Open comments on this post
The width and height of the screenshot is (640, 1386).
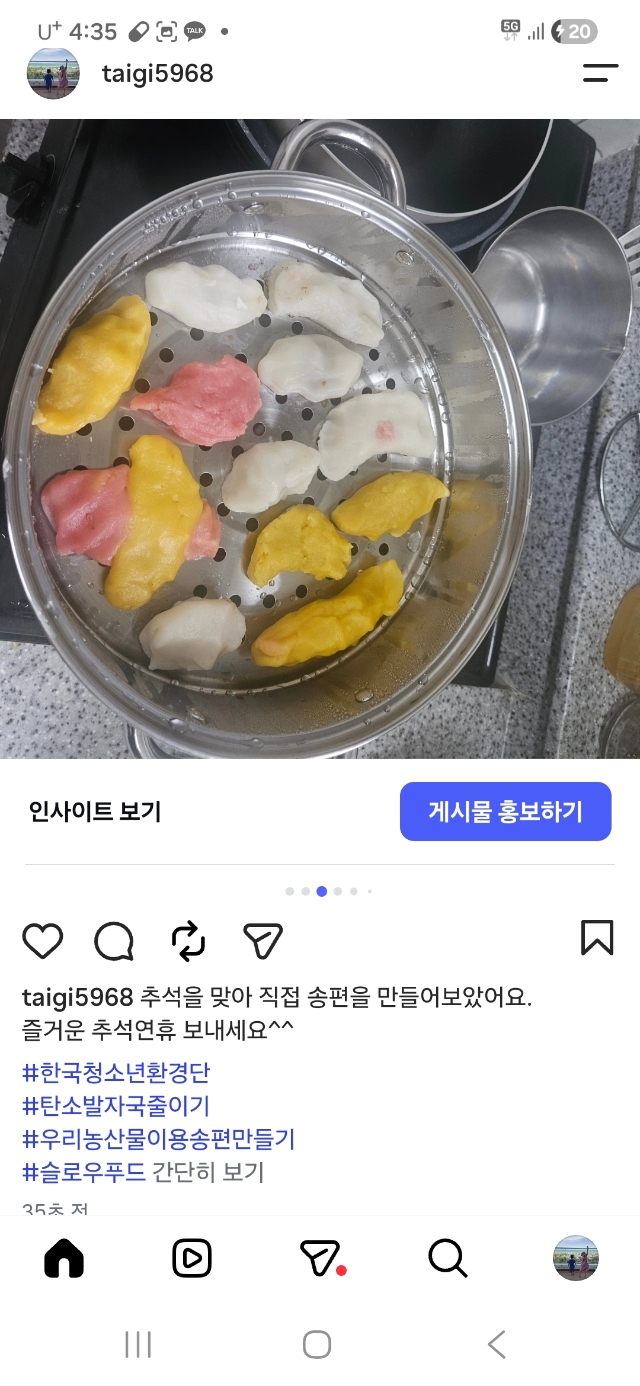(x=114, y=940)
